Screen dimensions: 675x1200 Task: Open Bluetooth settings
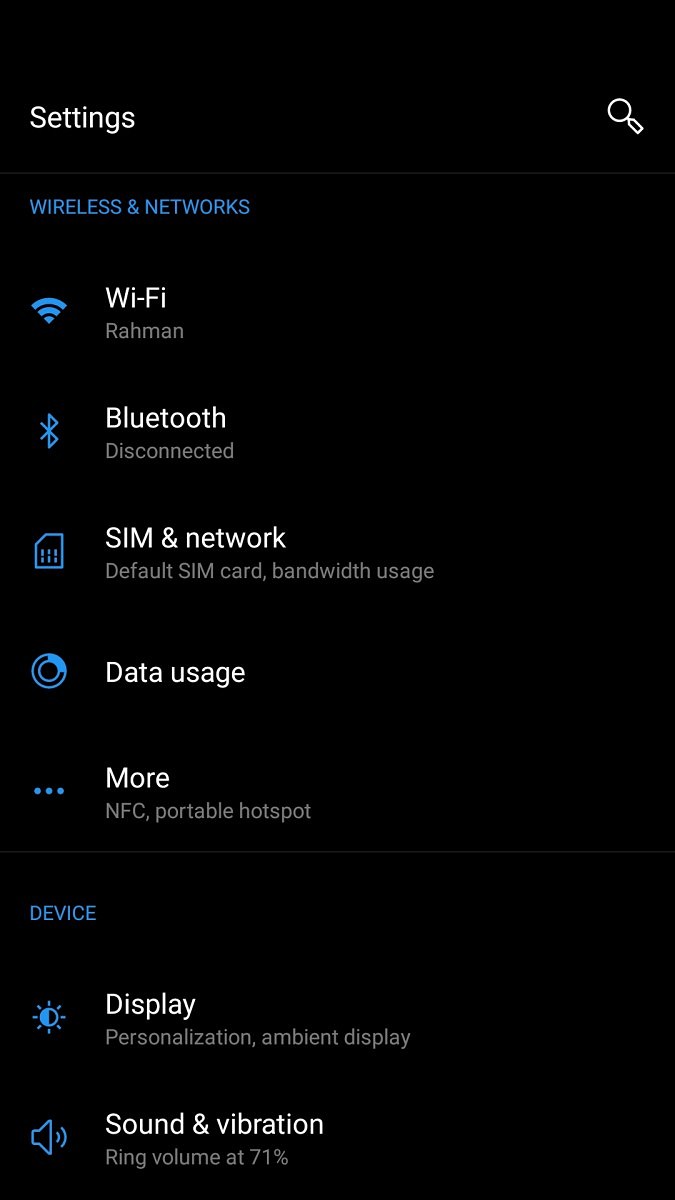coord(337,432)
